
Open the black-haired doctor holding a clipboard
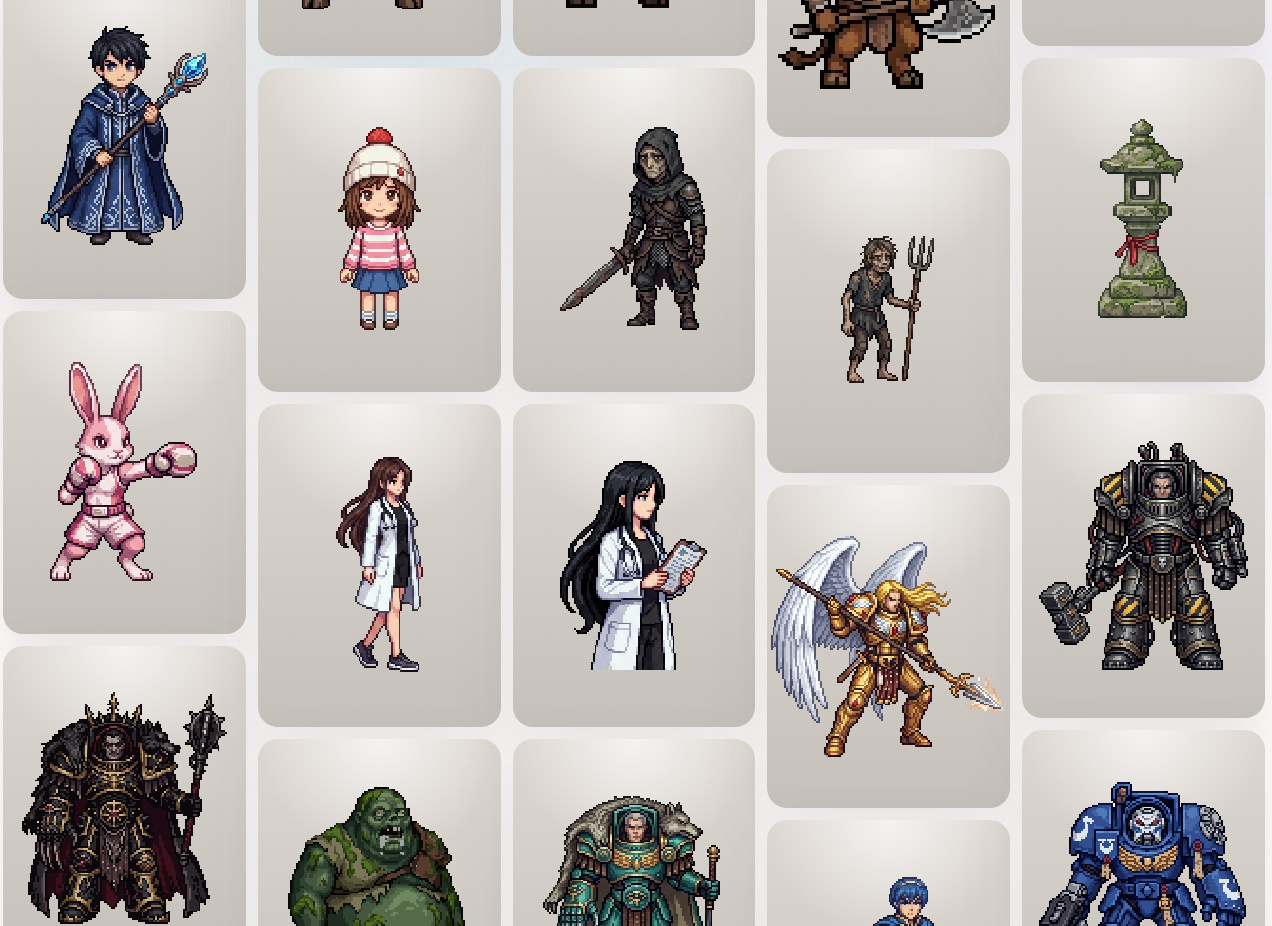634,565
